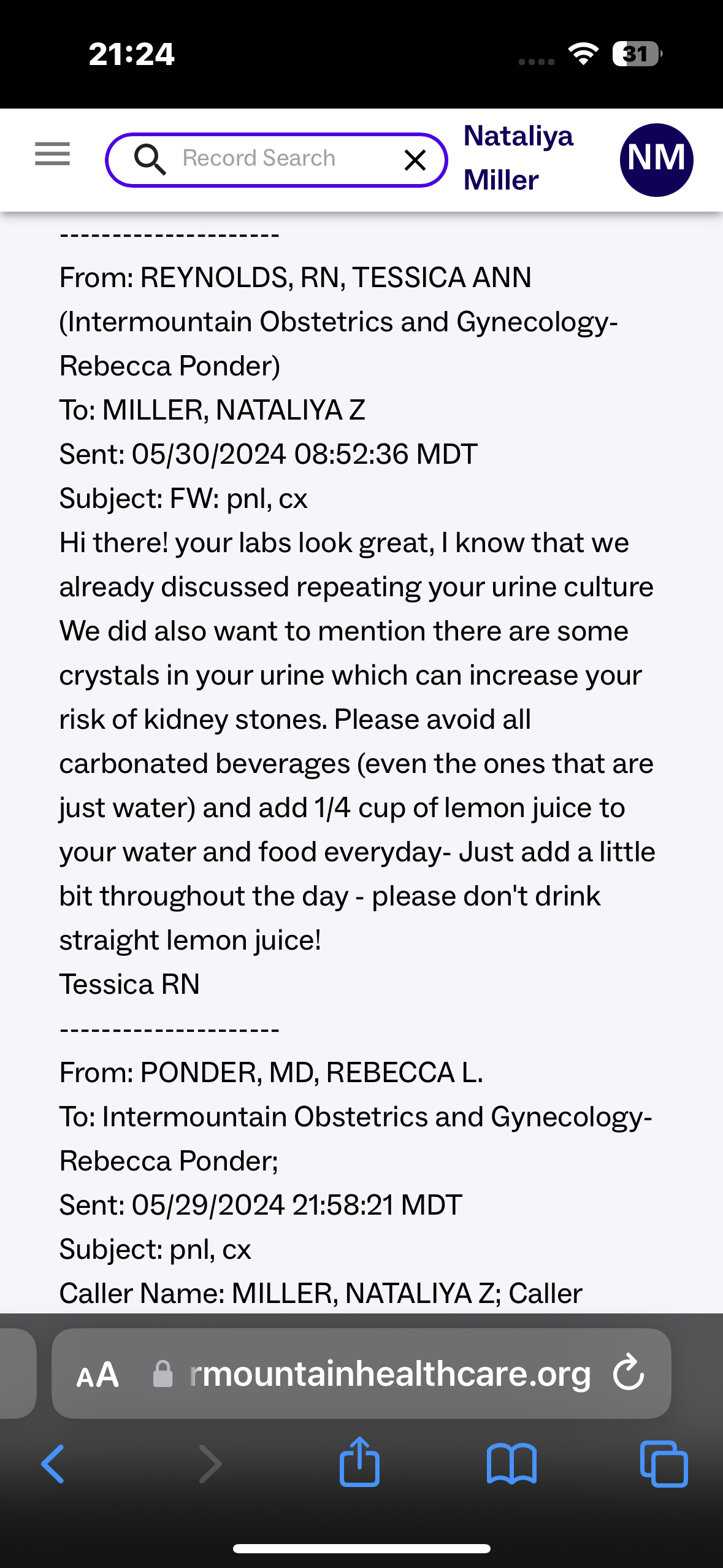Open Safari reader text size options
Viewport: 723px width, 1568px height.
click(x=98, y=1375)
